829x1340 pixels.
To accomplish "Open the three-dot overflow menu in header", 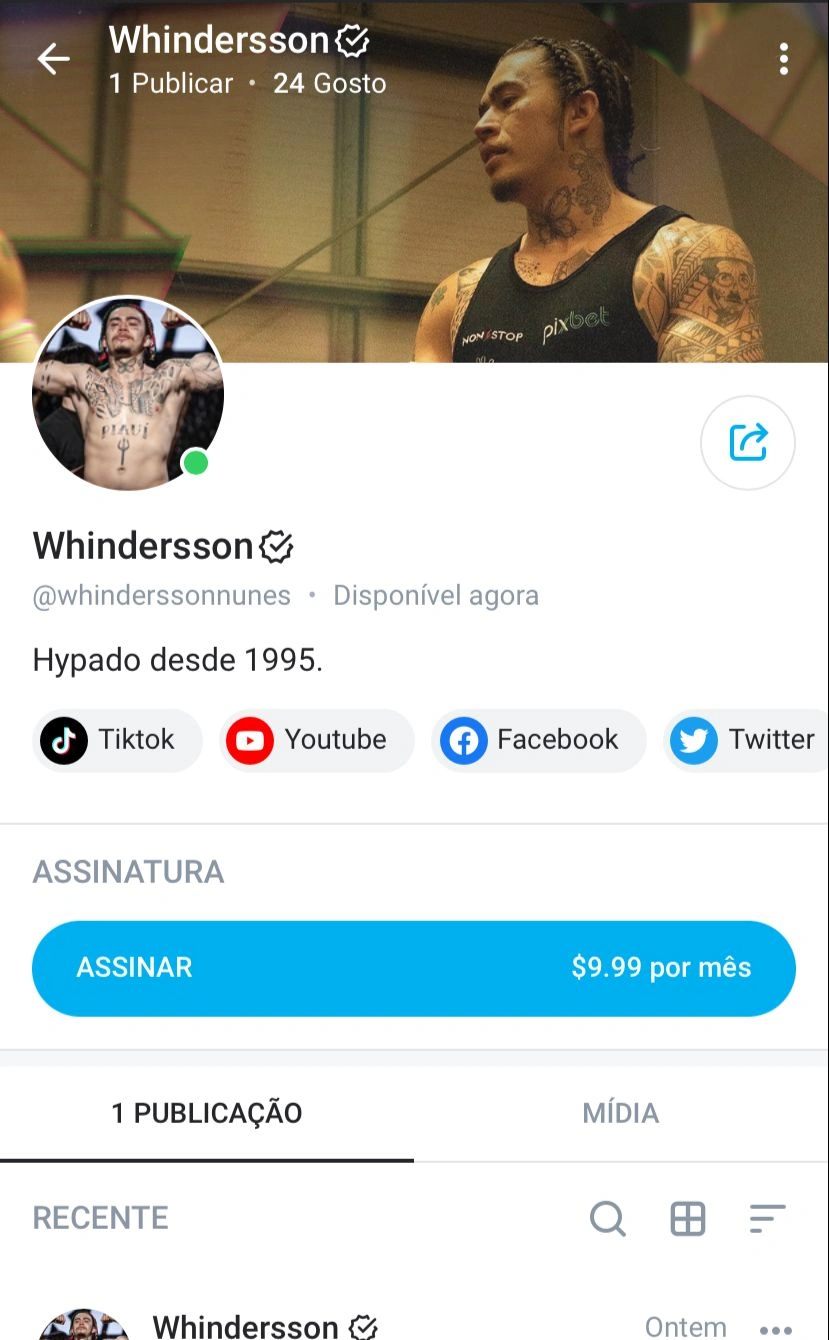I will click(x=783, y=59).
